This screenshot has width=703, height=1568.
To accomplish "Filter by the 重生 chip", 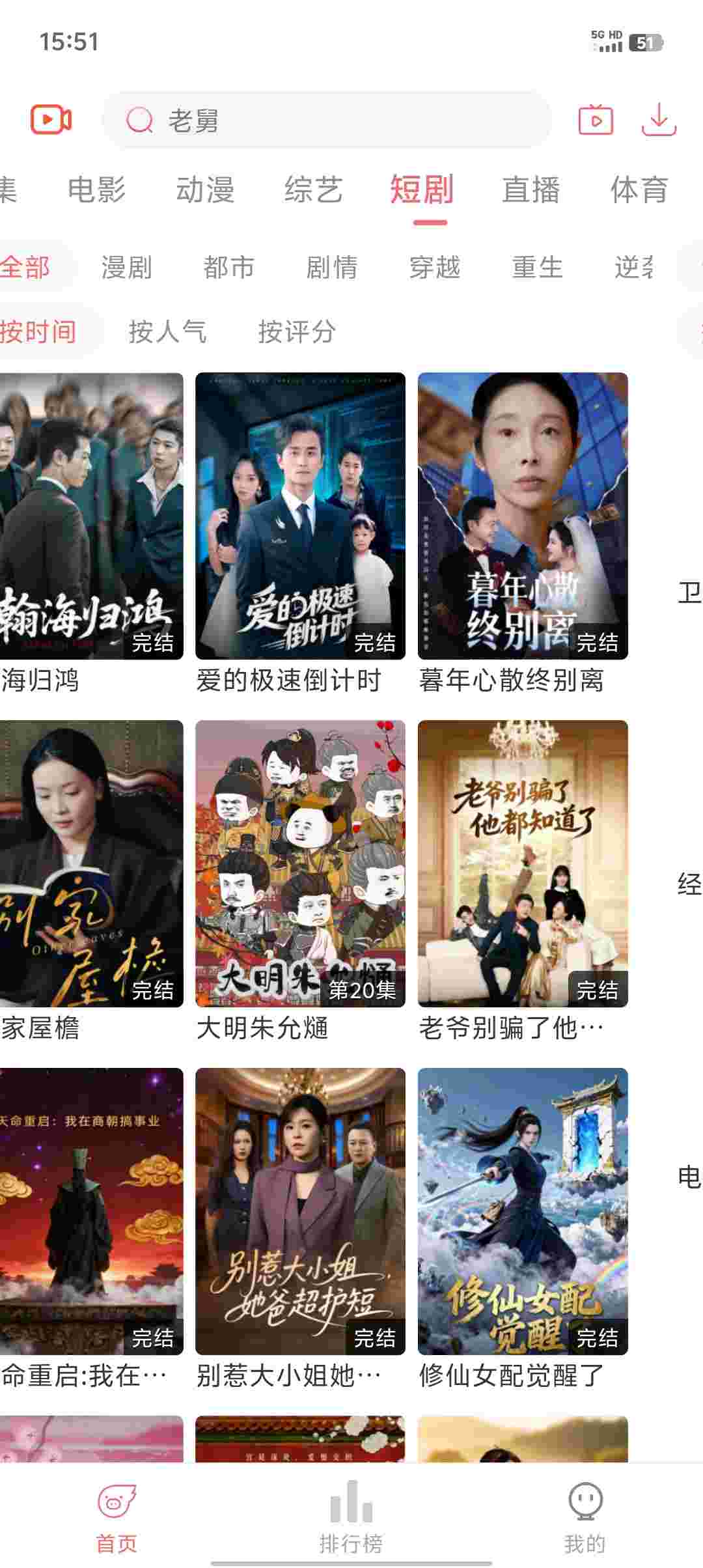I will click(537, 268).
